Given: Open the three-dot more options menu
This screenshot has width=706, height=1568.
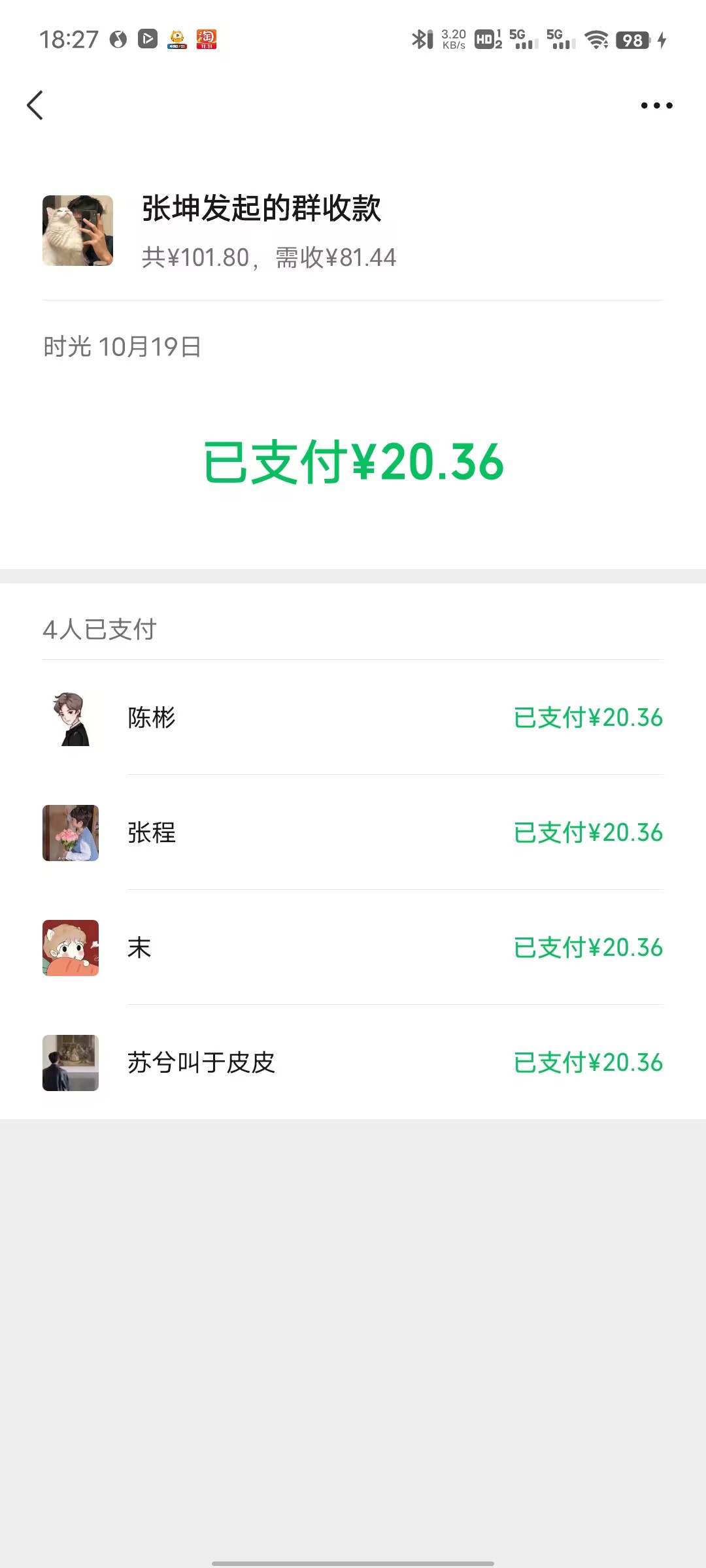Looking at the screenshot, I should [x=656, y=105].
